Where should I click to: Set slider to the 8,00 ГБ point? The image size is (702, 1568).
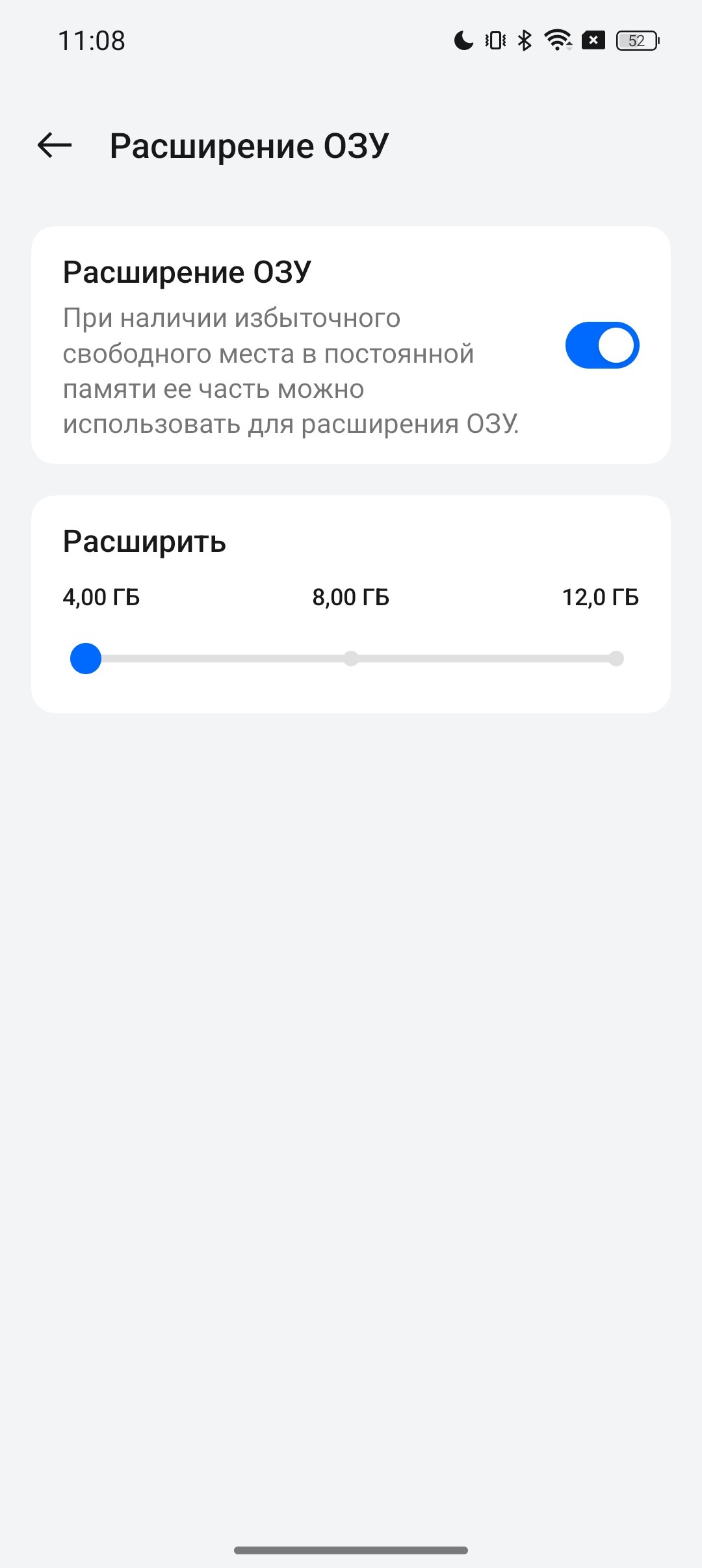pos(351,659)
